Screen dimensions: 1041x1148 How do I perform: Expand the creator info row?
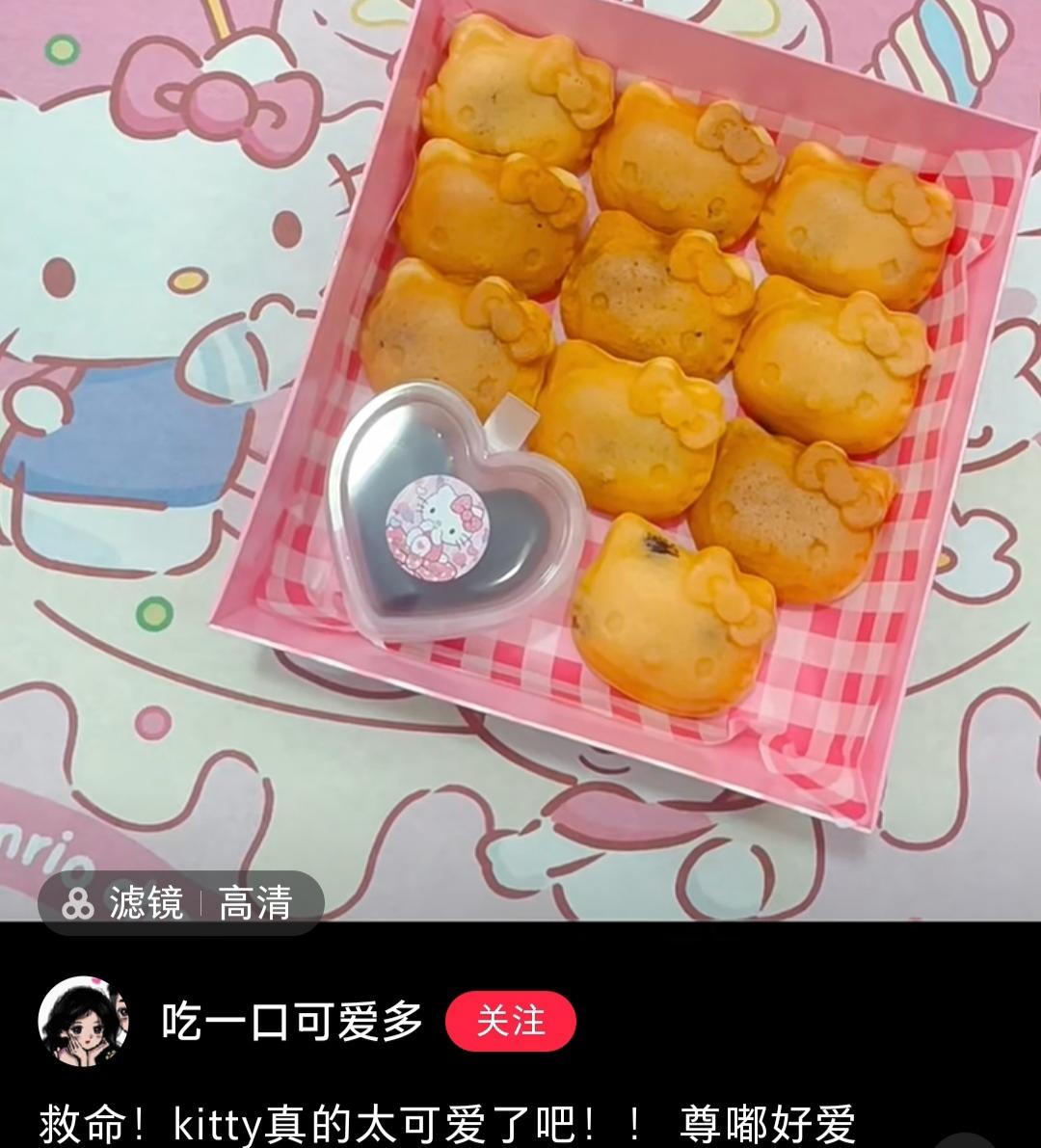(x=289, y=1022)
